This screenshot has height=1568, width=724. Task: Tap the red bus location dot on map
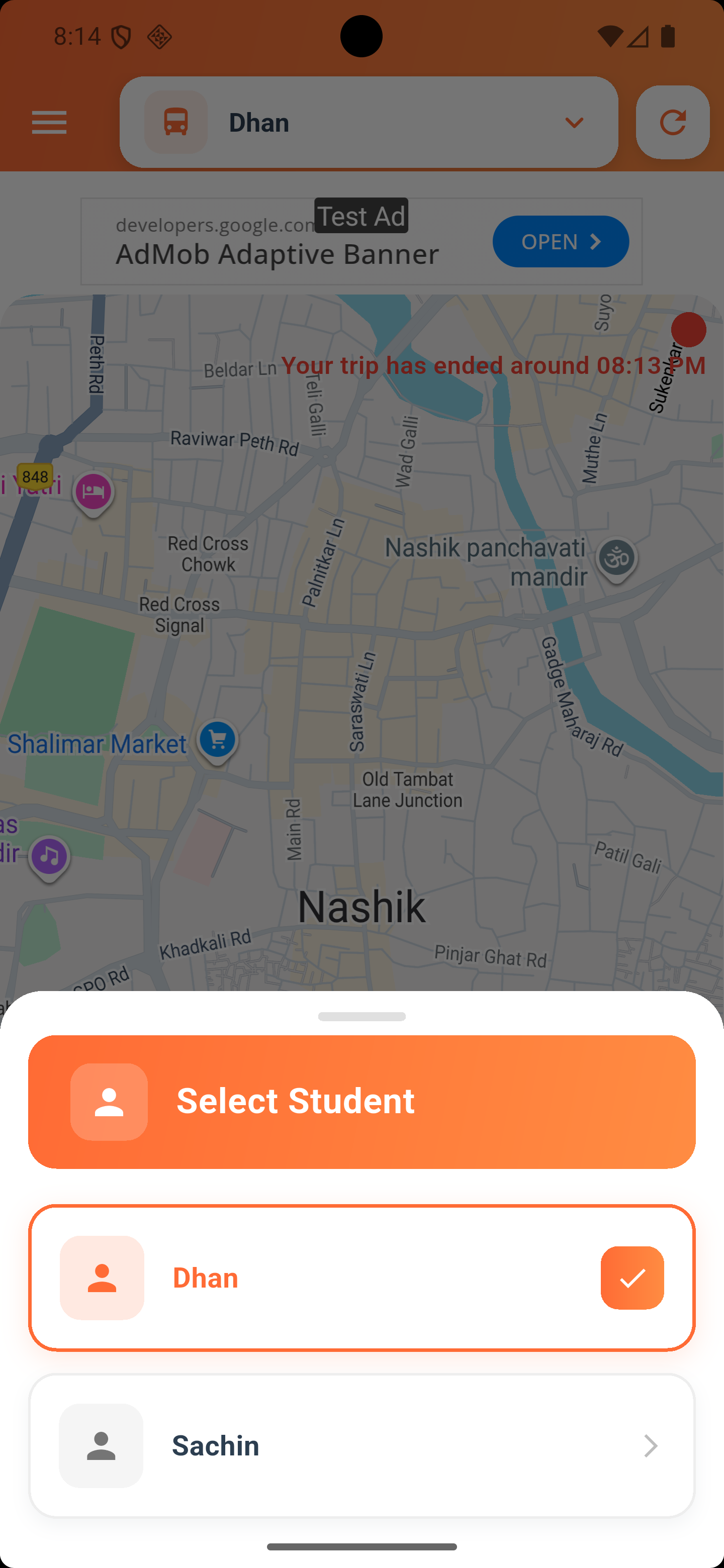(689, 329)
